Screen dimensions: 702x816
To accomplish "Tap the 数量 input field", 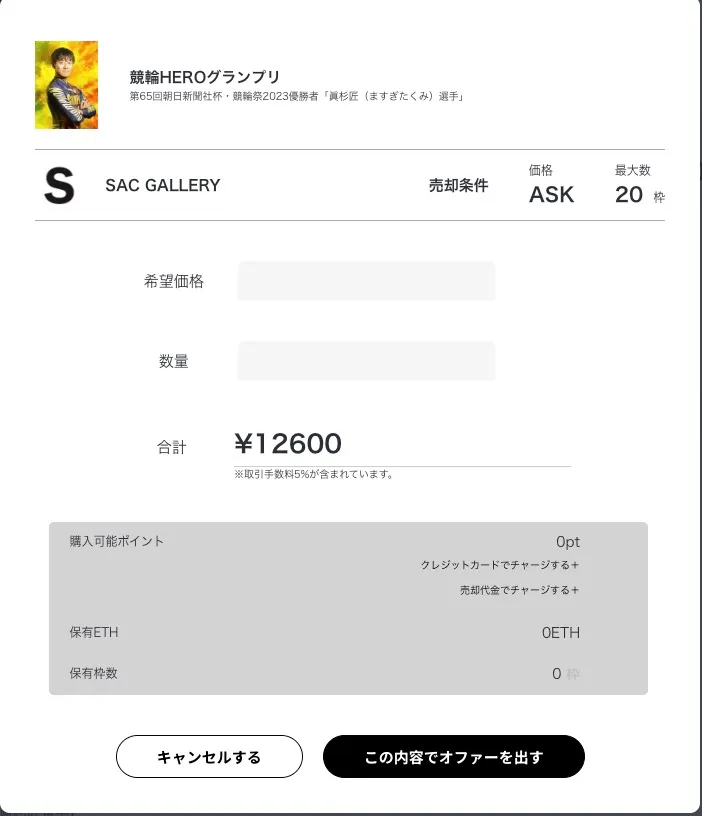I will tap(366, 361).
